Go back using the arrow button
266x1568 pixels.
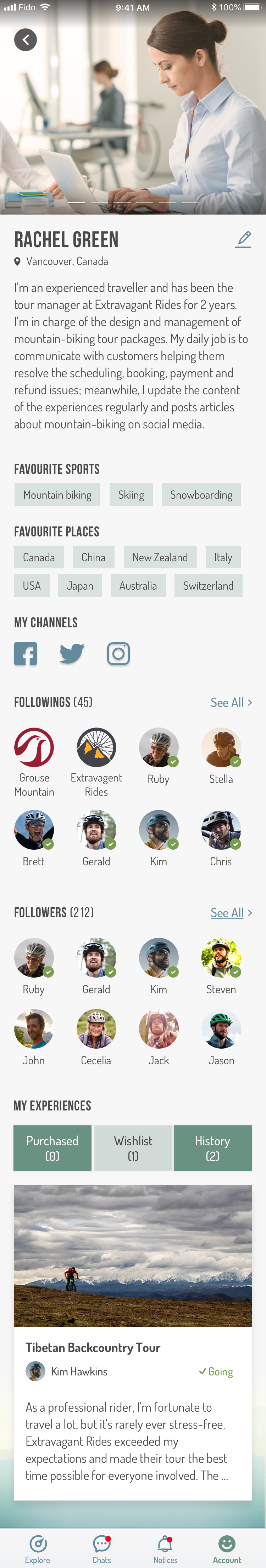(26, 40)
